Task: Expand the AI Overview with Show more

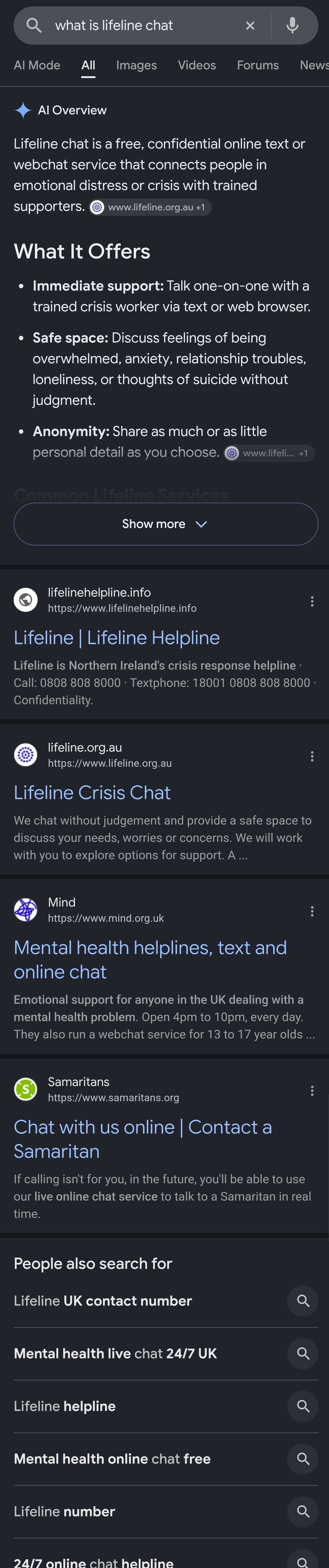Action: point(165,524)
